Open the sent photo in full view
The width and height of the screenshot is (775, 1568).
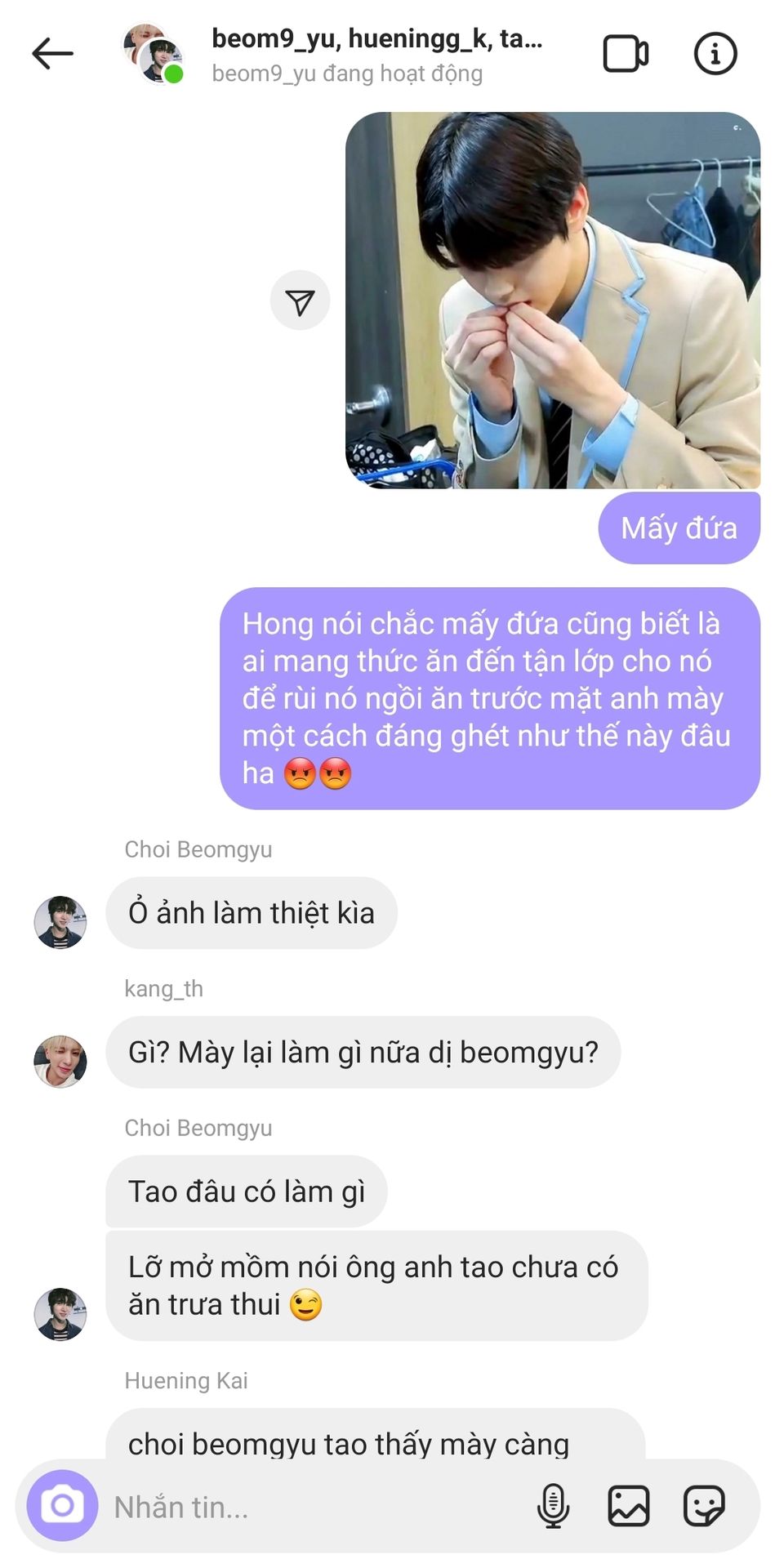(553, 301)
